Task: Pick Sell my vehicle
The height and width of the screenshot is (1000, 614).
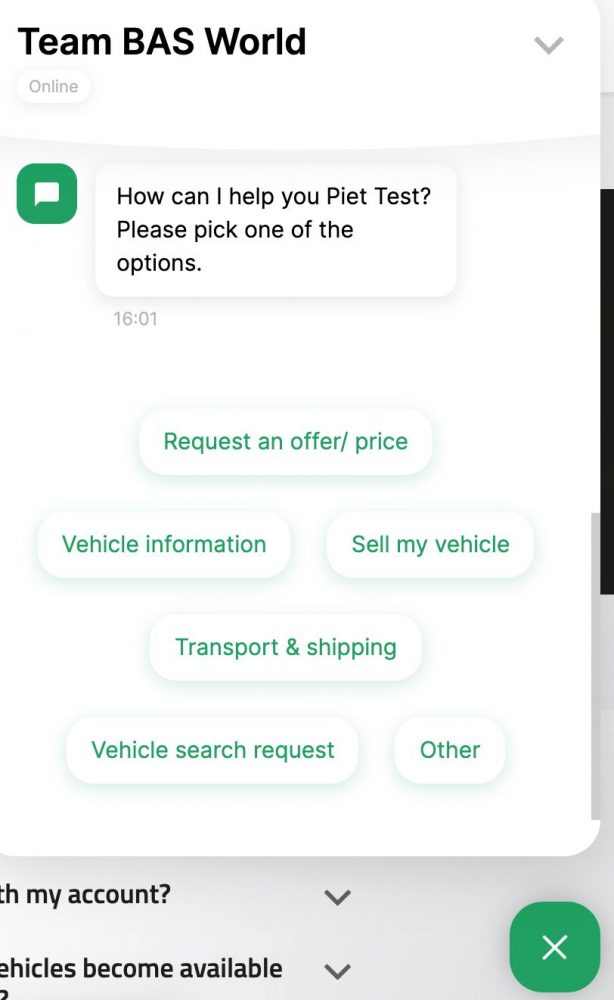Action: click(x=430, y=545)
